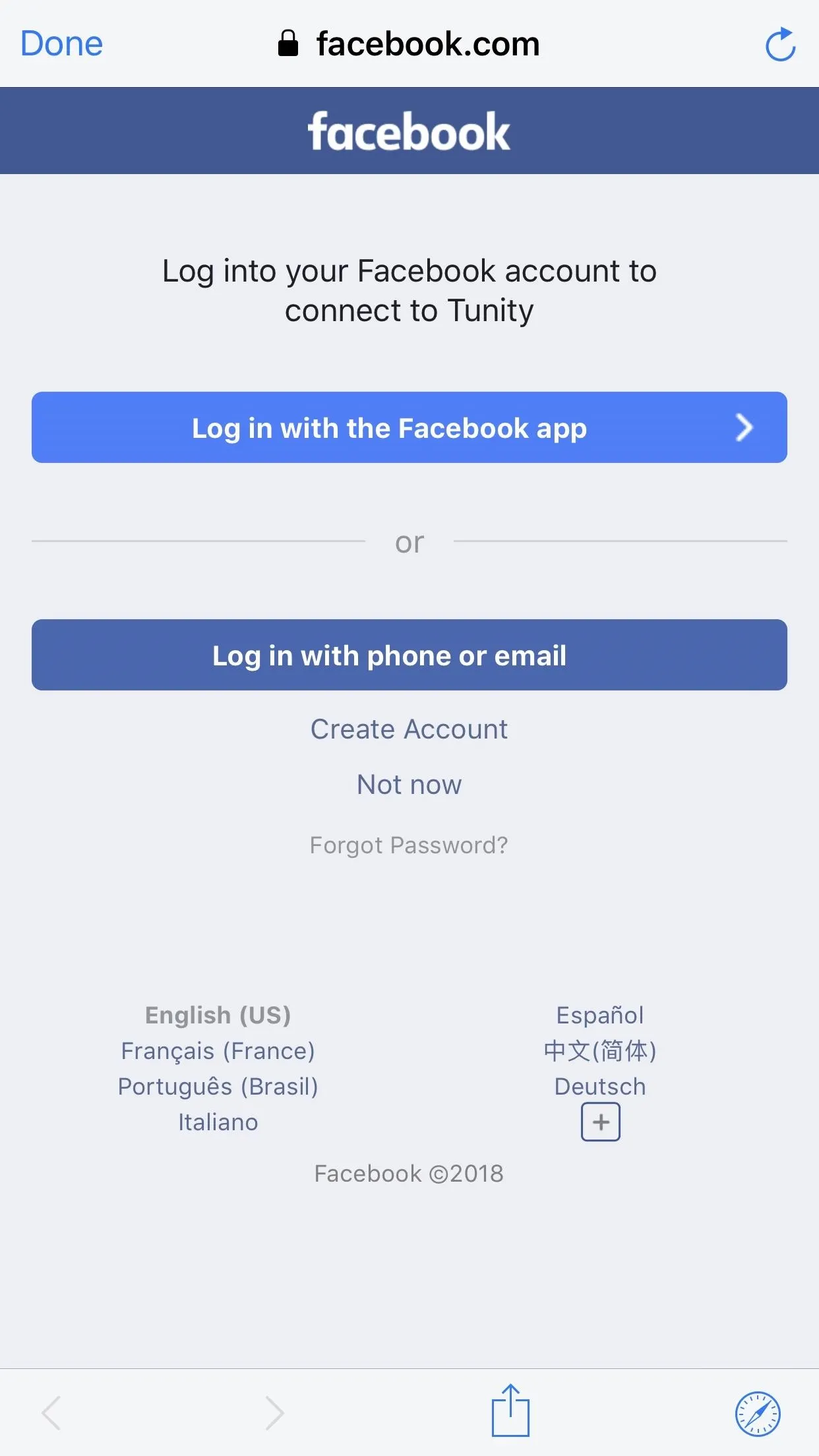Image resolution: width=819 pixels, height=1456 pixels.
Task: Log in with the Facebook app
Action: (409, 427)
